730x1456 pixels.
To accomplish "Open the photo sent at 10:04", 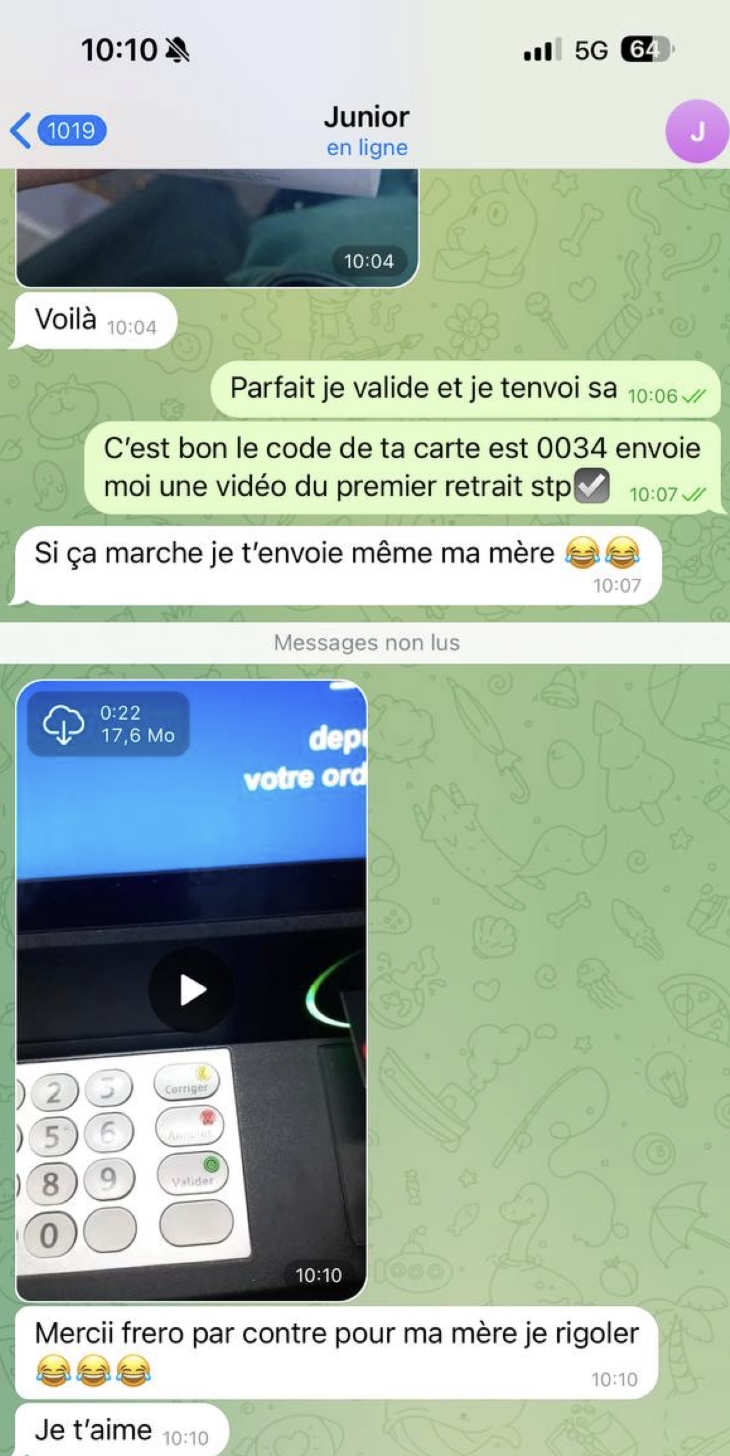I will pyautogui.click(x=216, y=228).
